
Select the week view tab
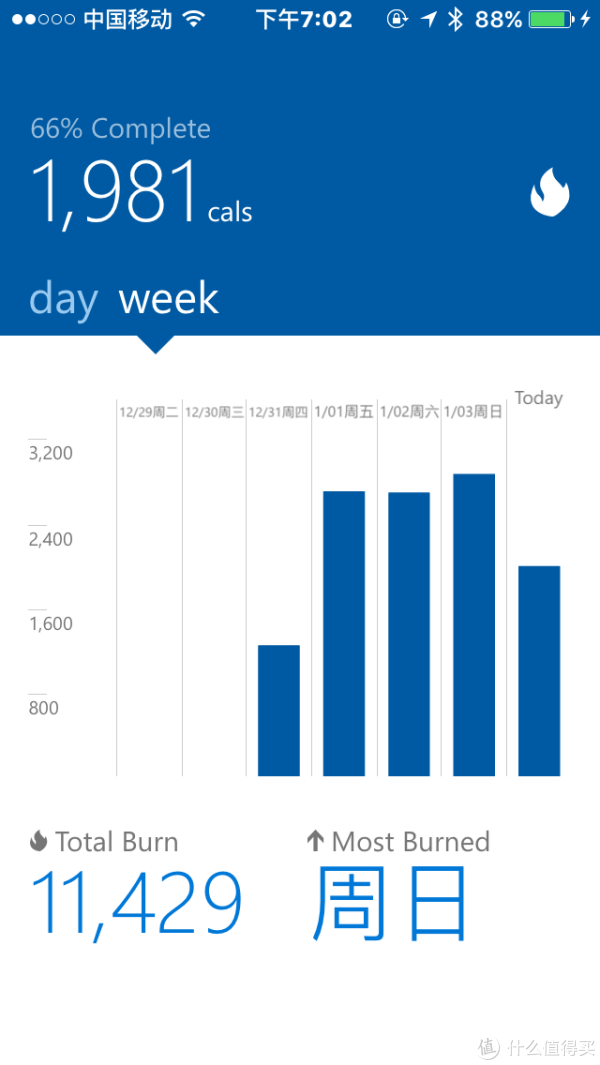tap(169, 300)
